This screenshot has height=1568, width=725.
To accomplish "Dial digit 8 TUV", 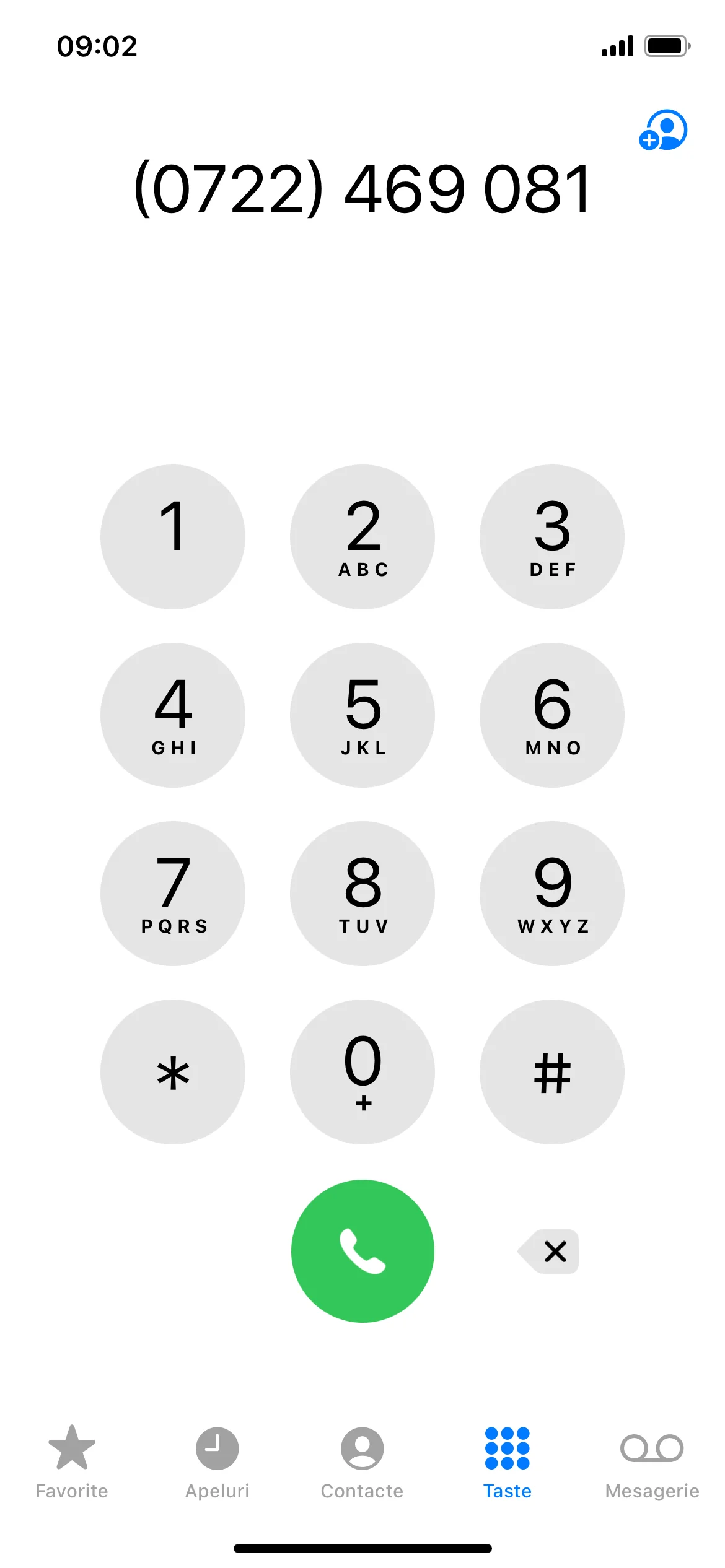I will (x=362, y=894).
